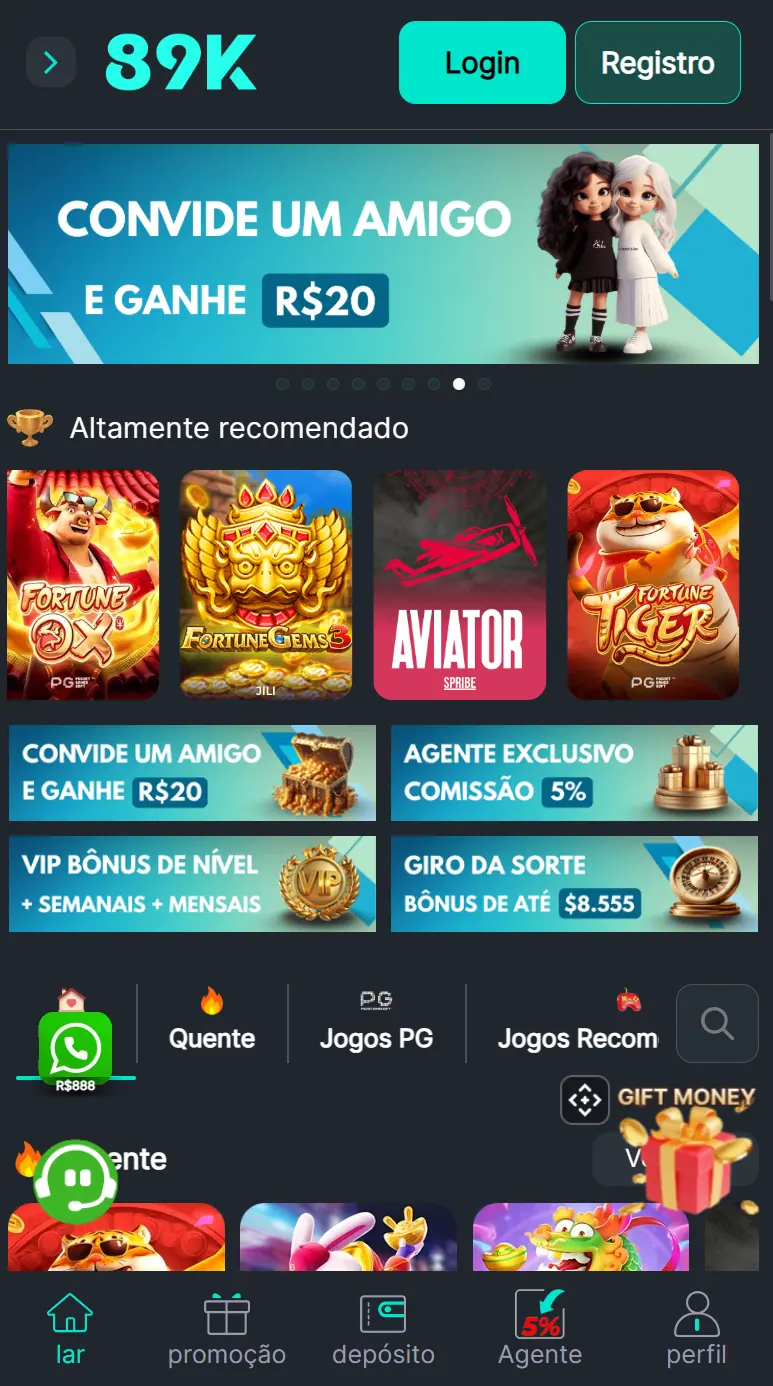Open the Giro da Sorte promo

tap(574, 884)
